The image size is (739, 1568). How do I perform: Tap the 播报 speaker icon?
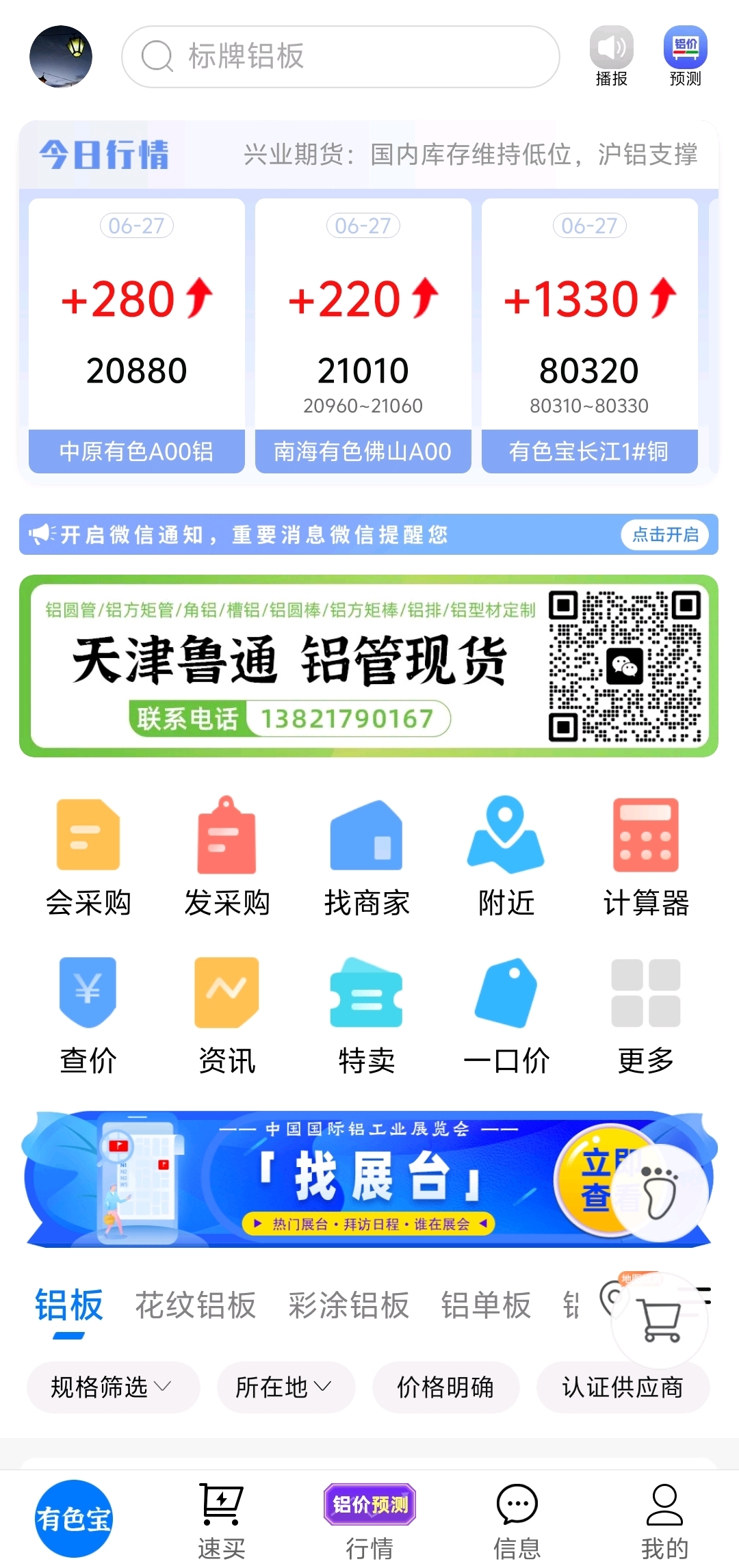point(611,56)
